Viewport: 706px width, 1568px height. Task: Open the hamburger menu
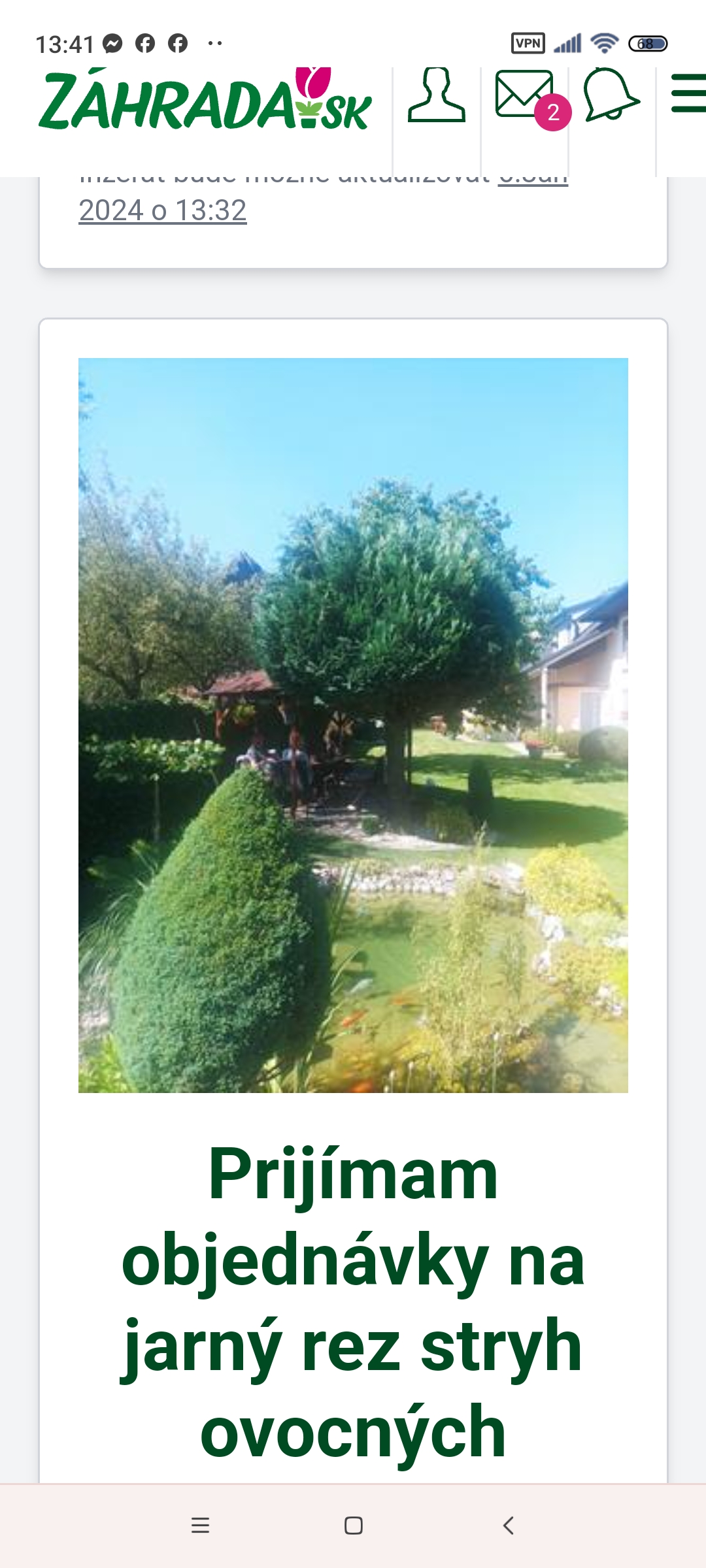point(688,94)
